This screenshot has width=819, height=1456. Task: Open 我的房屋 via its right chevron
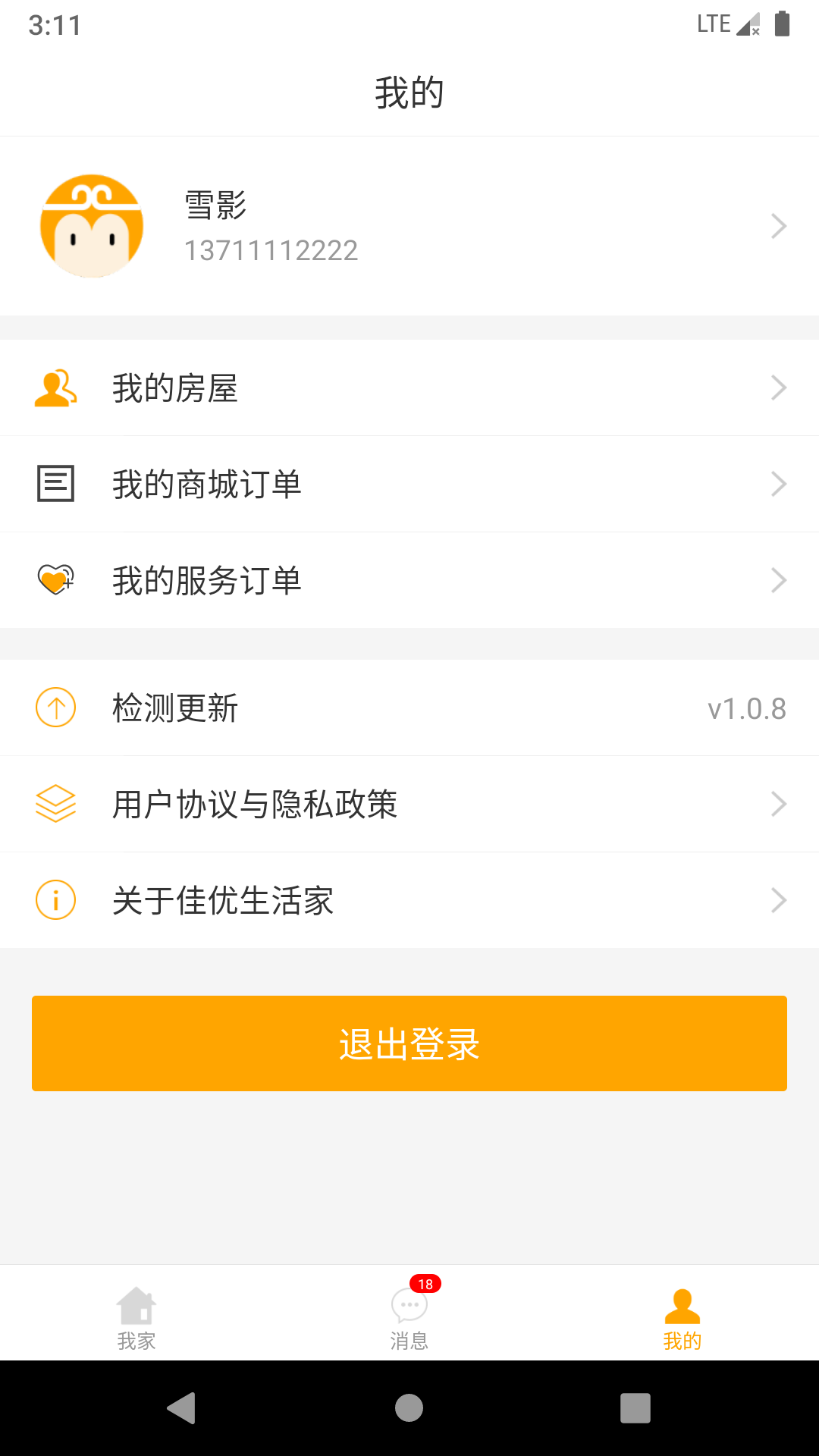pyautogui.click(x=780, y=388)
